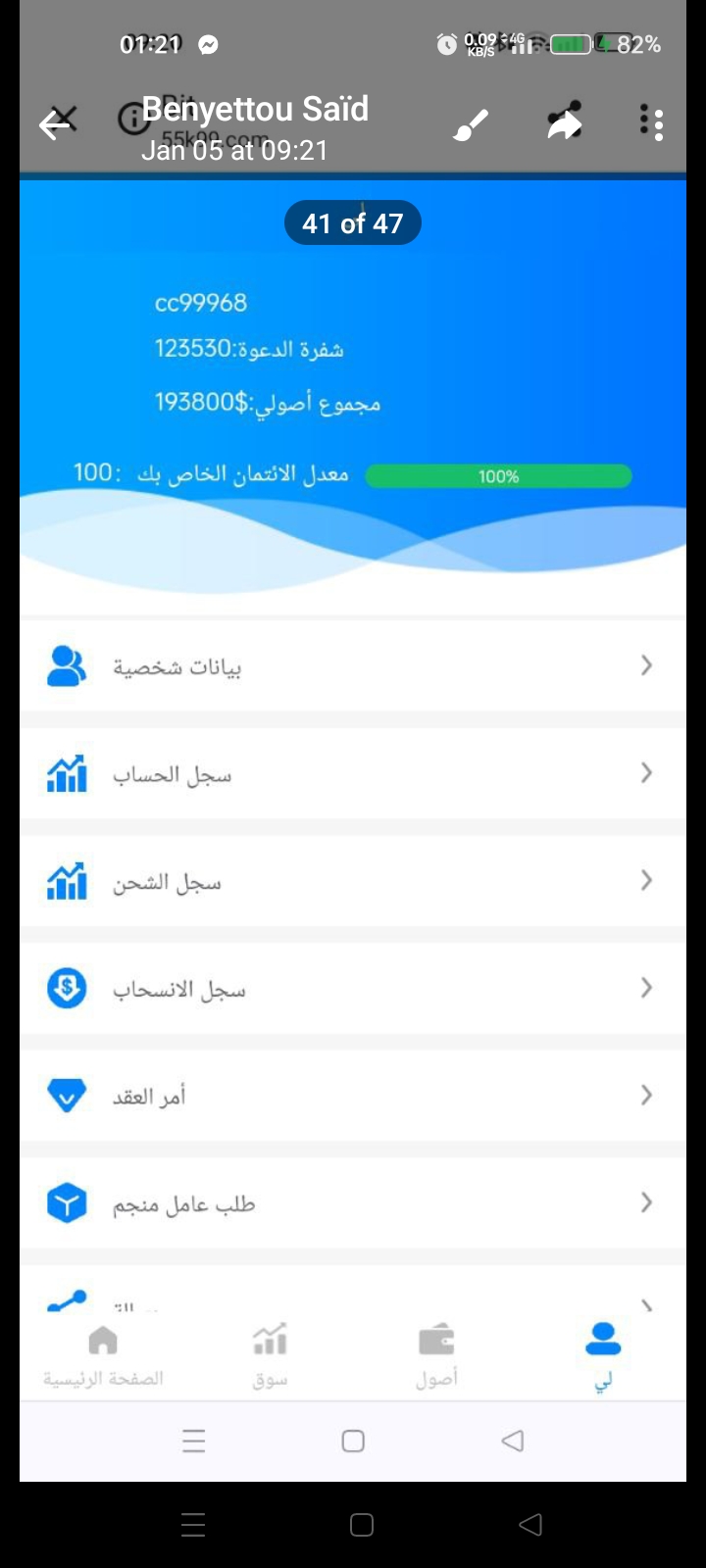Tap the system home button
The image size is (706, 1568).
362,1525
